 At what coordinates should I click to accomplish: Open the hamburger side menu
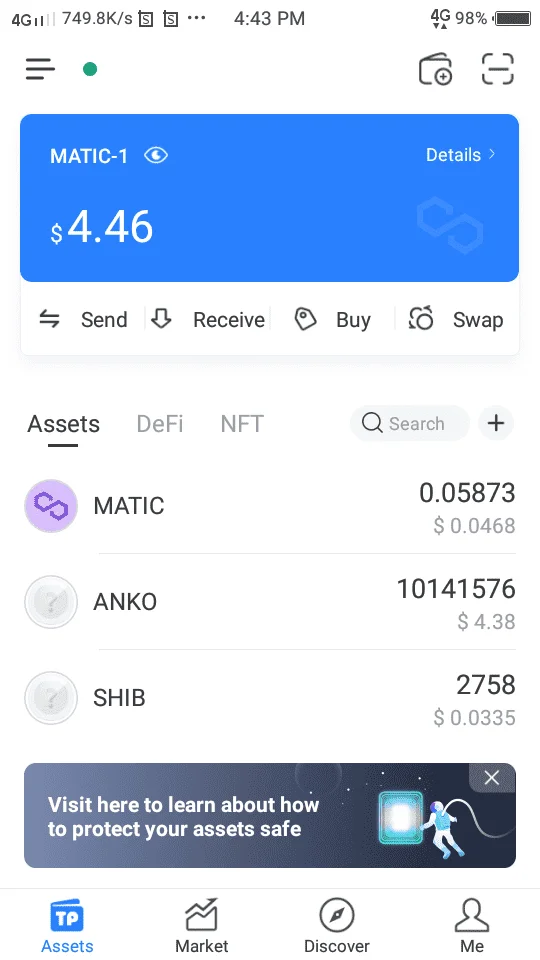point(40,69)
